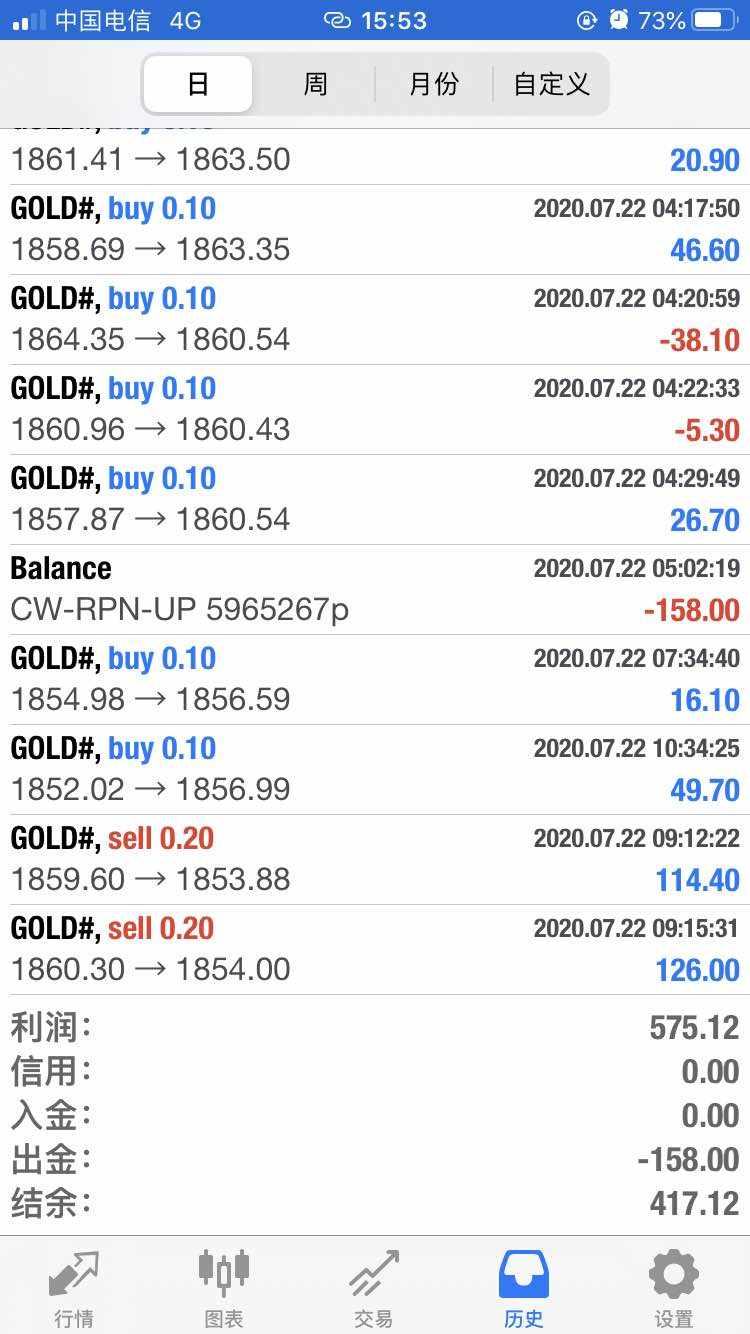Expand the GOLD# buy trade at 04:17:50
Screen dimensions: 750x1334
tap(375, 230)
